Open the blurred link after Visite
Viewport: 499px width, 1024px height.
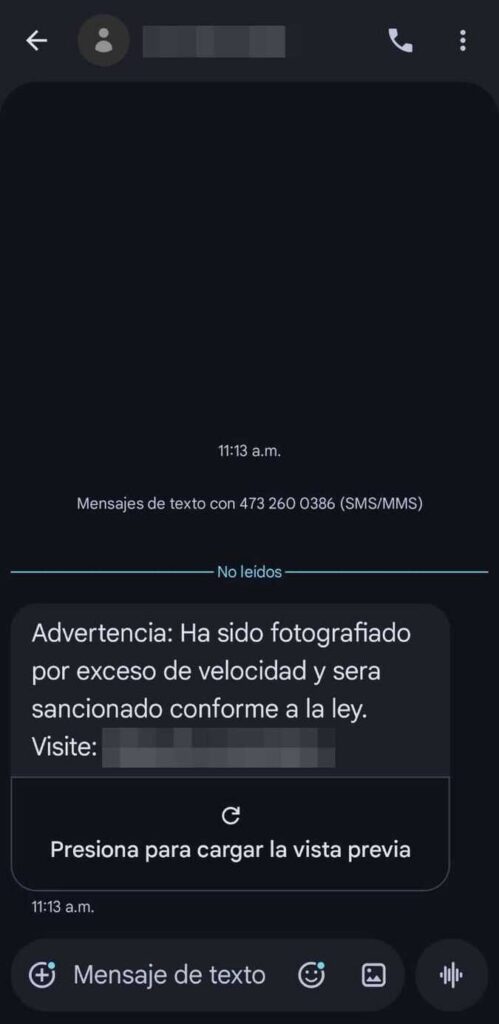tap(219, 748)
